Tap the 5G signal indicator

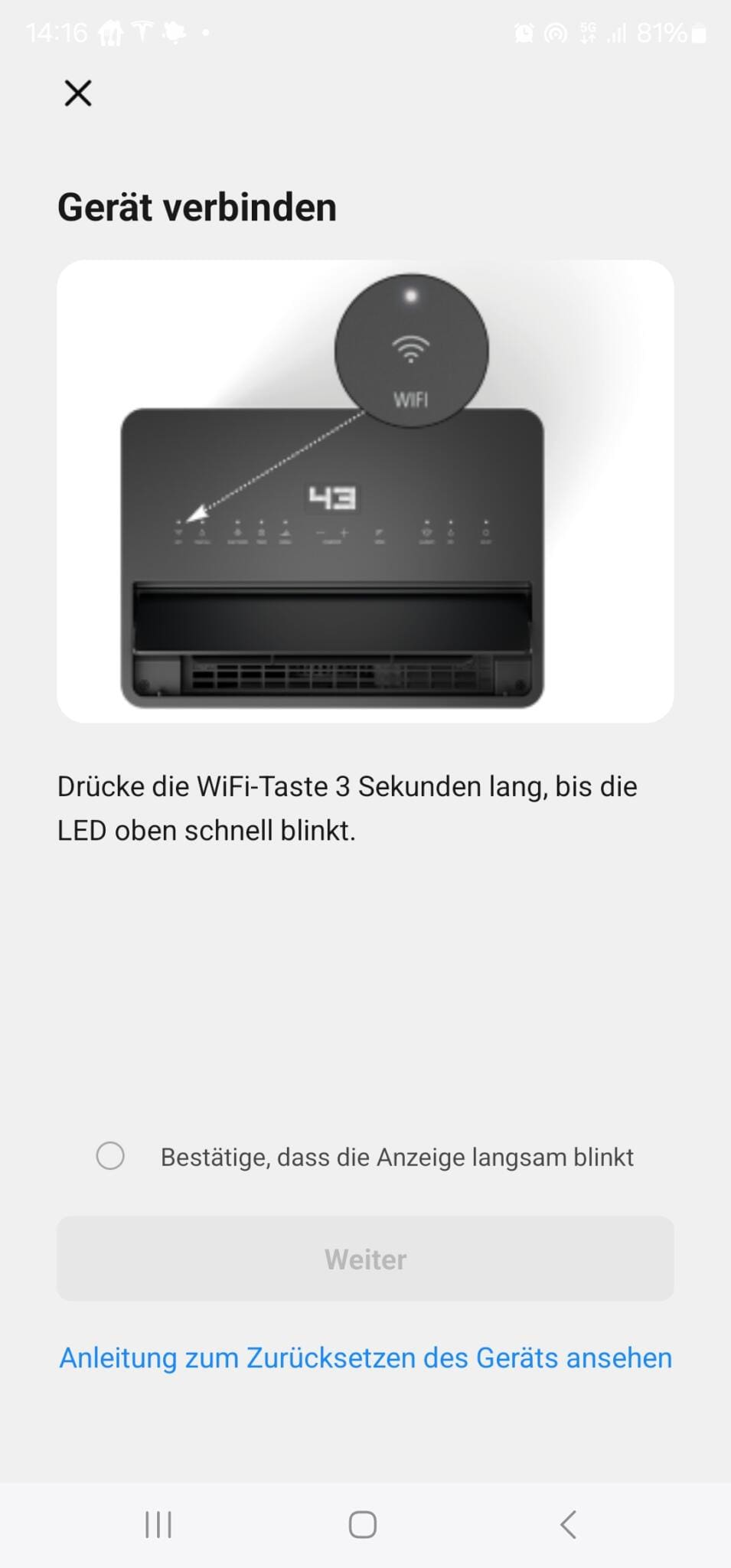[x=586, y=32]
